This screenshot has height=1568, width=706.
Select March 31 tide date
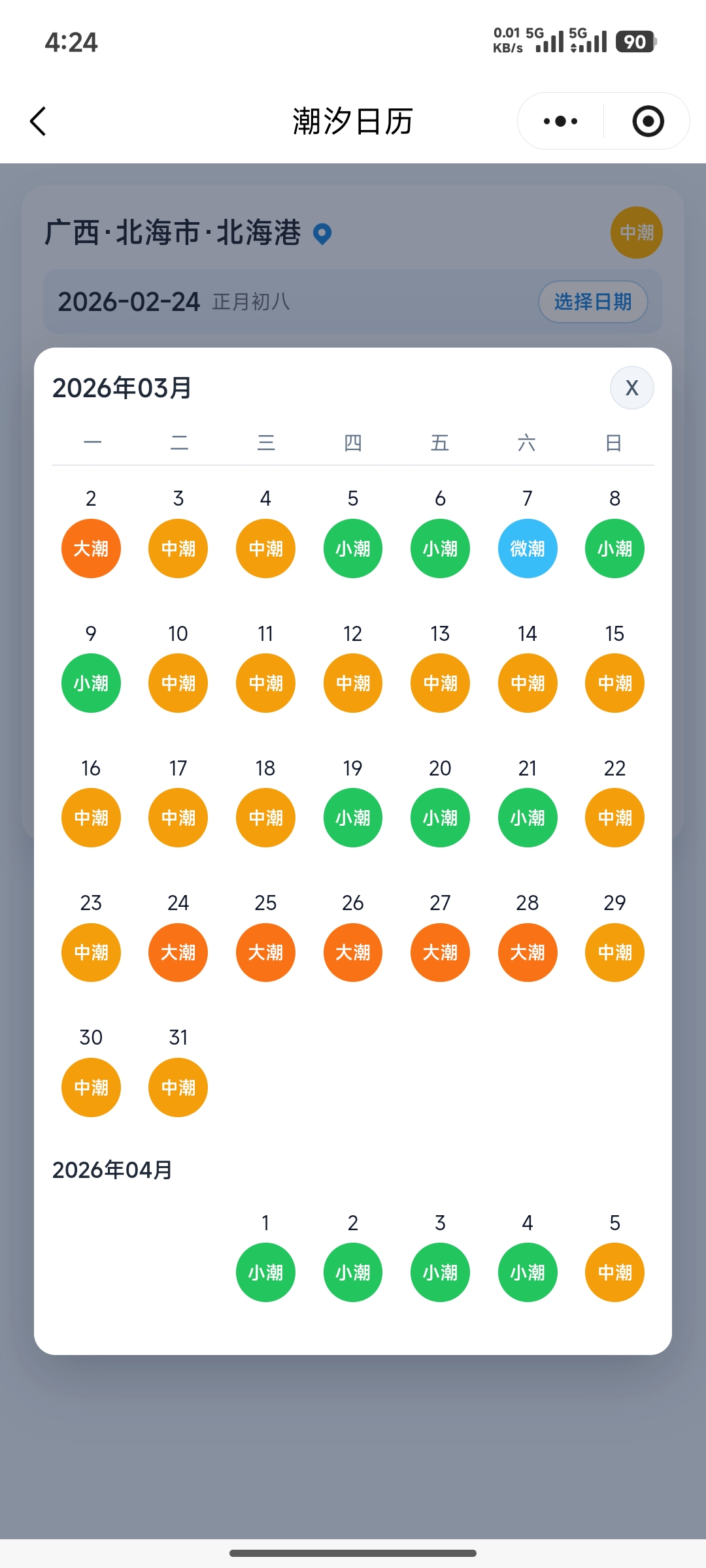178,1086
